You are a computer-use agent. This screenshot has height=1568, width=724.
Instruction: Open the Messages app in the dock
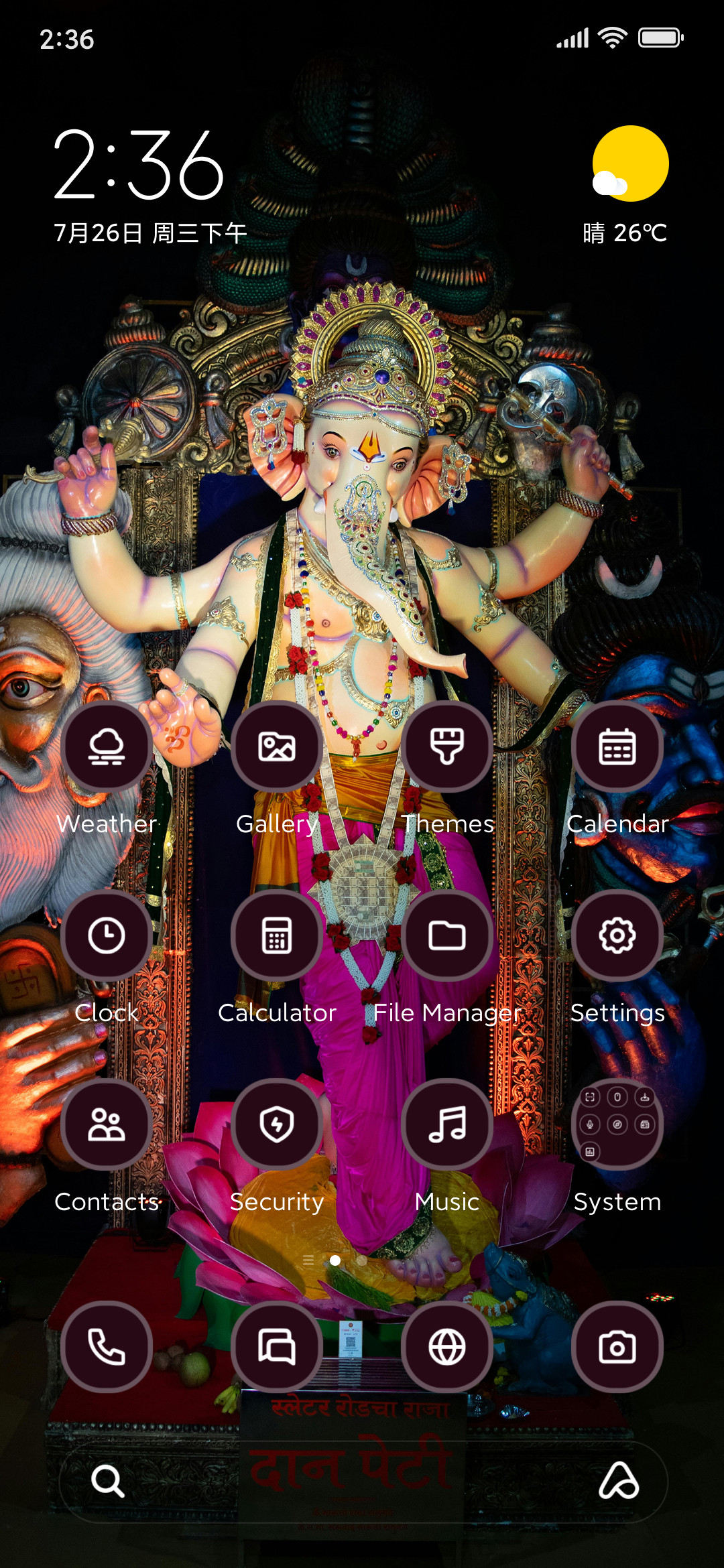pos(277,1347)
